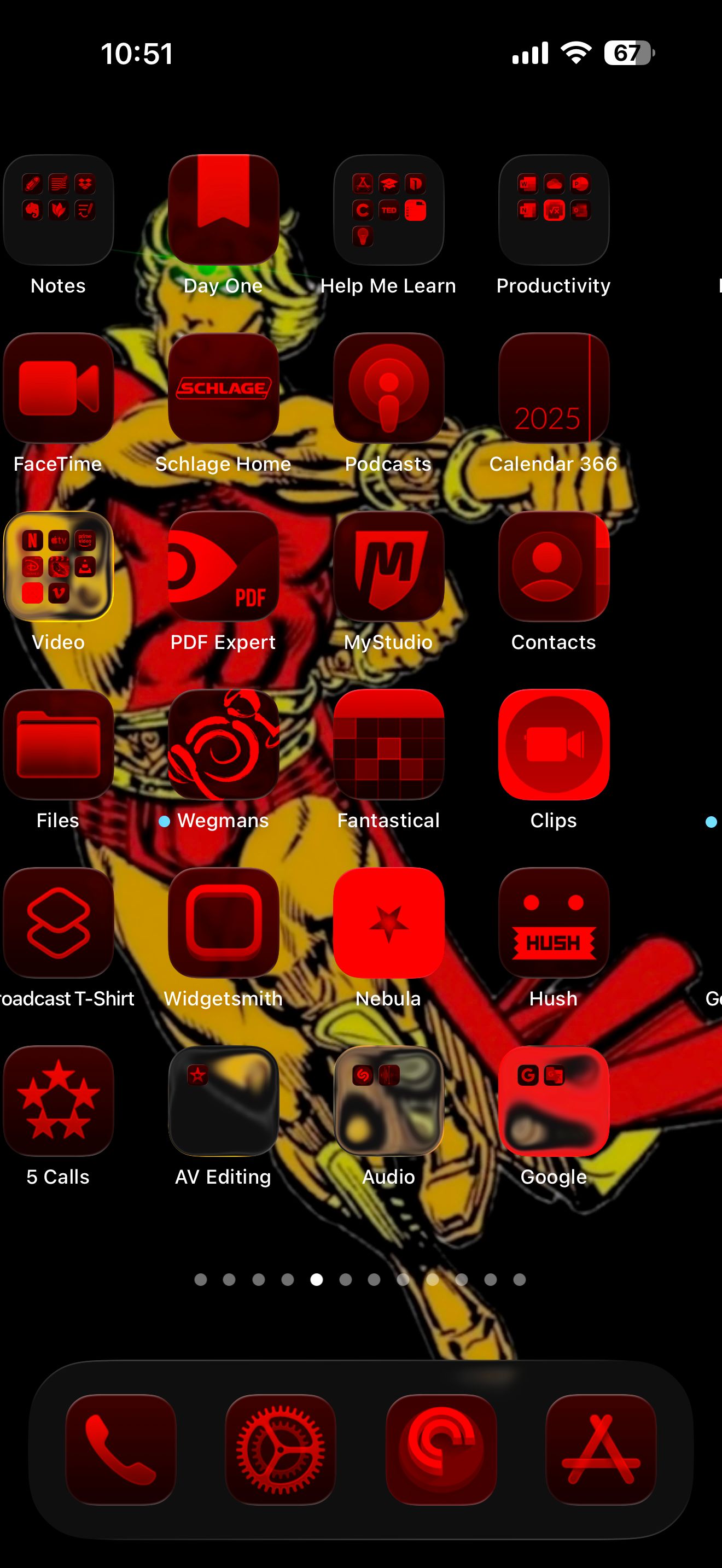Open Widgetsmith
This screenshot has width=722, height=1568.
click(x=223, y=923)
